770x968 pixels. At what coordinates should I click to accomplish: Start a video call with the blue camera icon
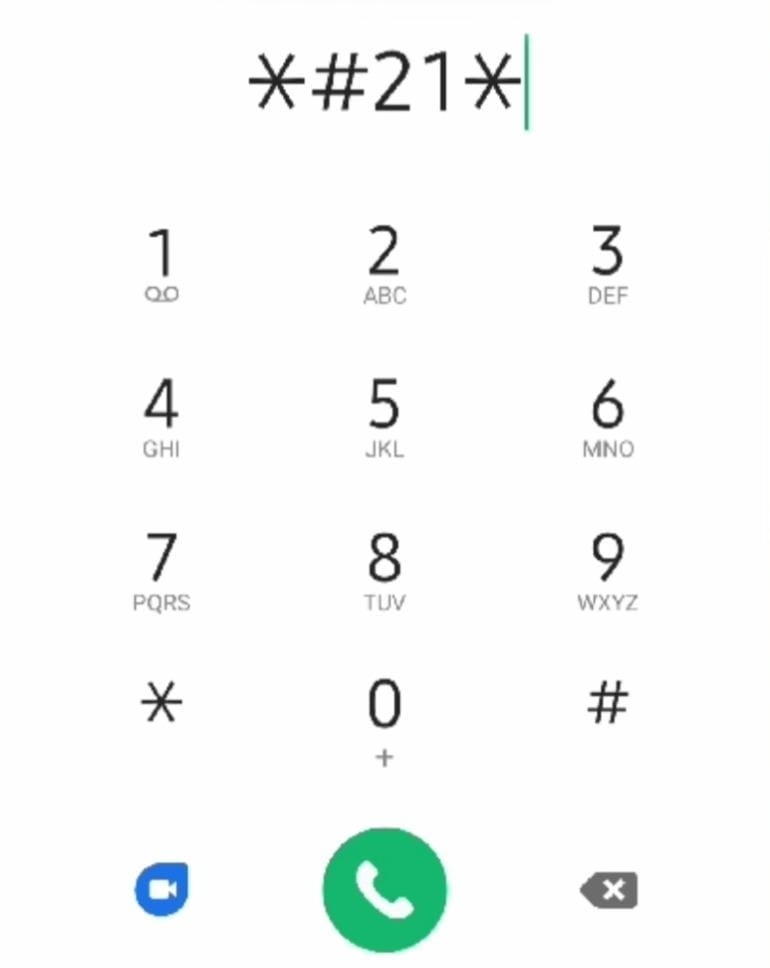pos(162,889)
